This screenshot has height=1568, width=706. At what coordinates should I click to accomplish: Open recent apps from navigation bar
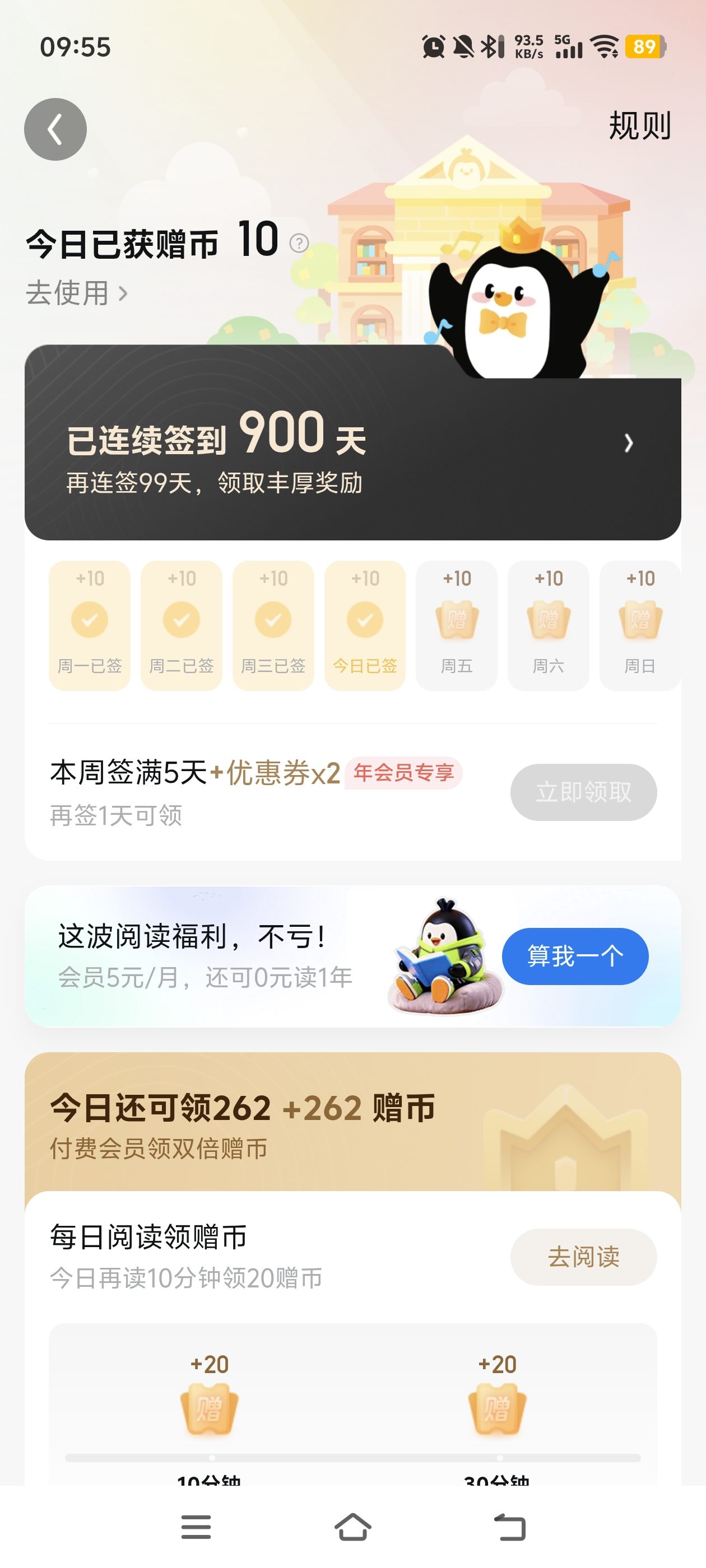pos(196,1527)
